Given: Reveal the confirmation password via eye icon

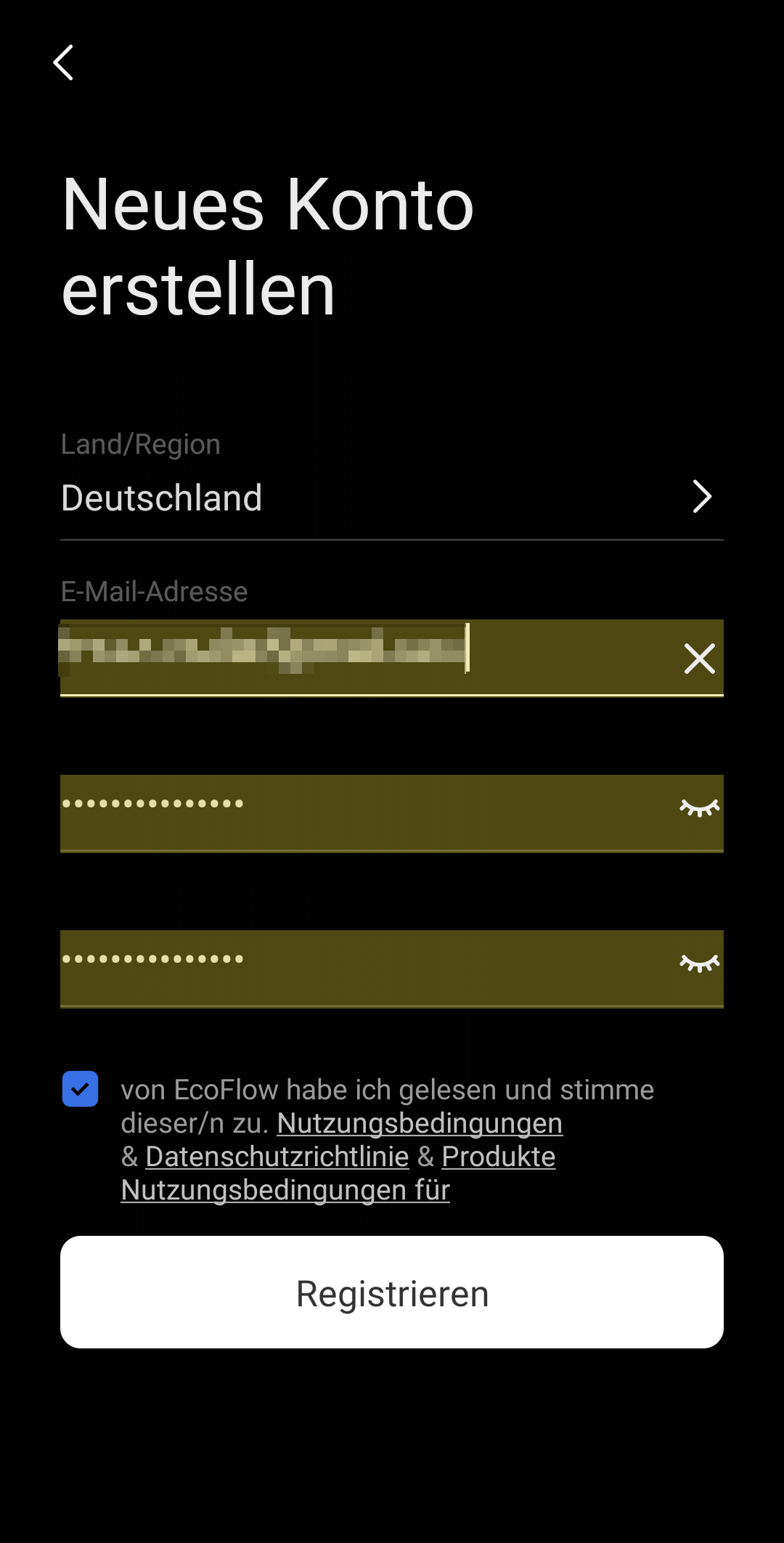Looking at the screenshot, I should [700, 963].
